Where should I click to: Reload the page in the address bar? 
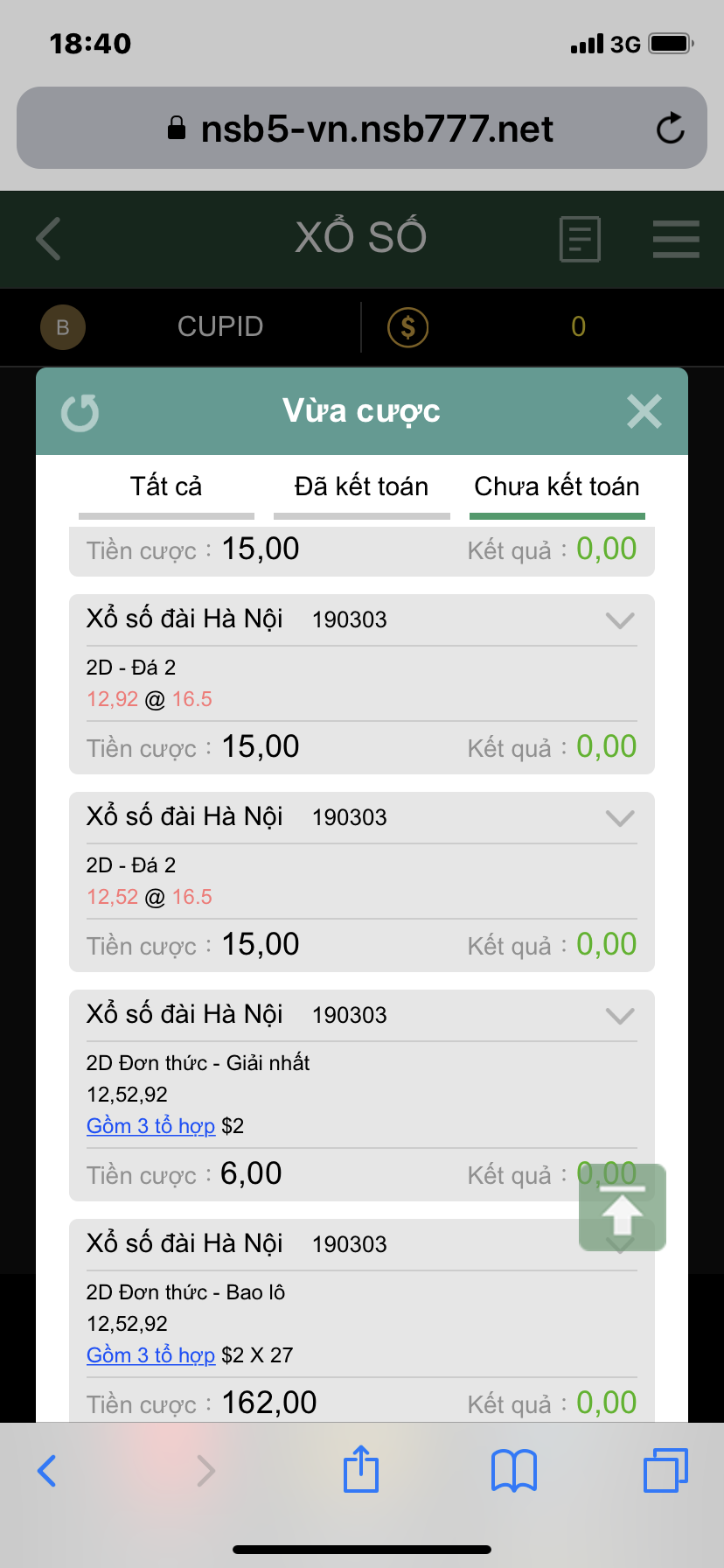click(x=670, y=129)
